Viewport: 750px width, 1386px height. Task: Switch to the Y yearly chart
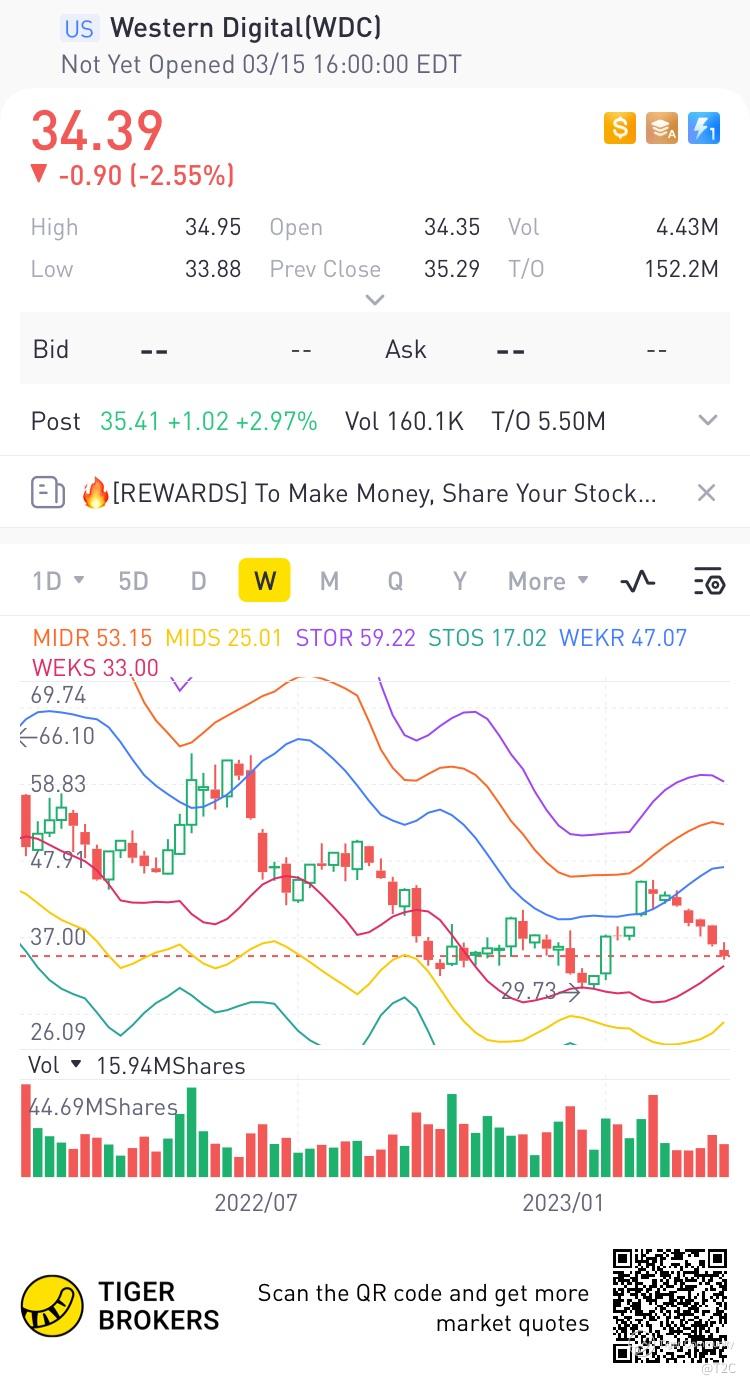point(460,581)
